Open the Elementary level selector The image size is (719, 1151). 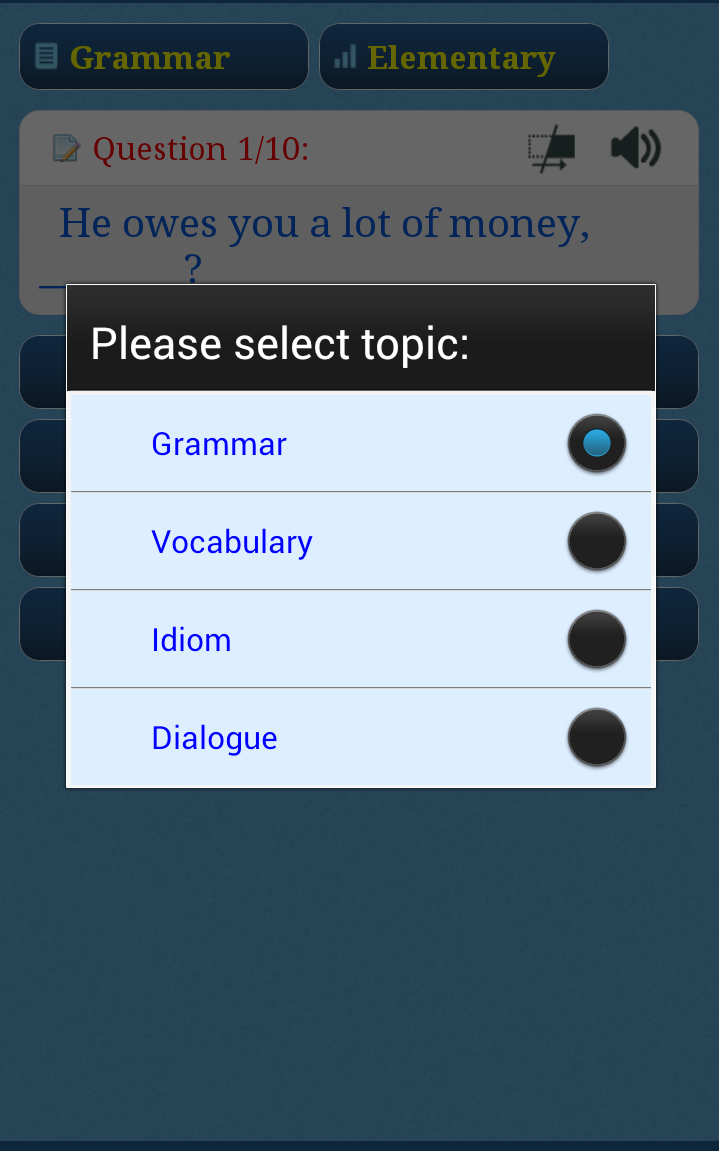pyautogui.click(x=463, y=57)
